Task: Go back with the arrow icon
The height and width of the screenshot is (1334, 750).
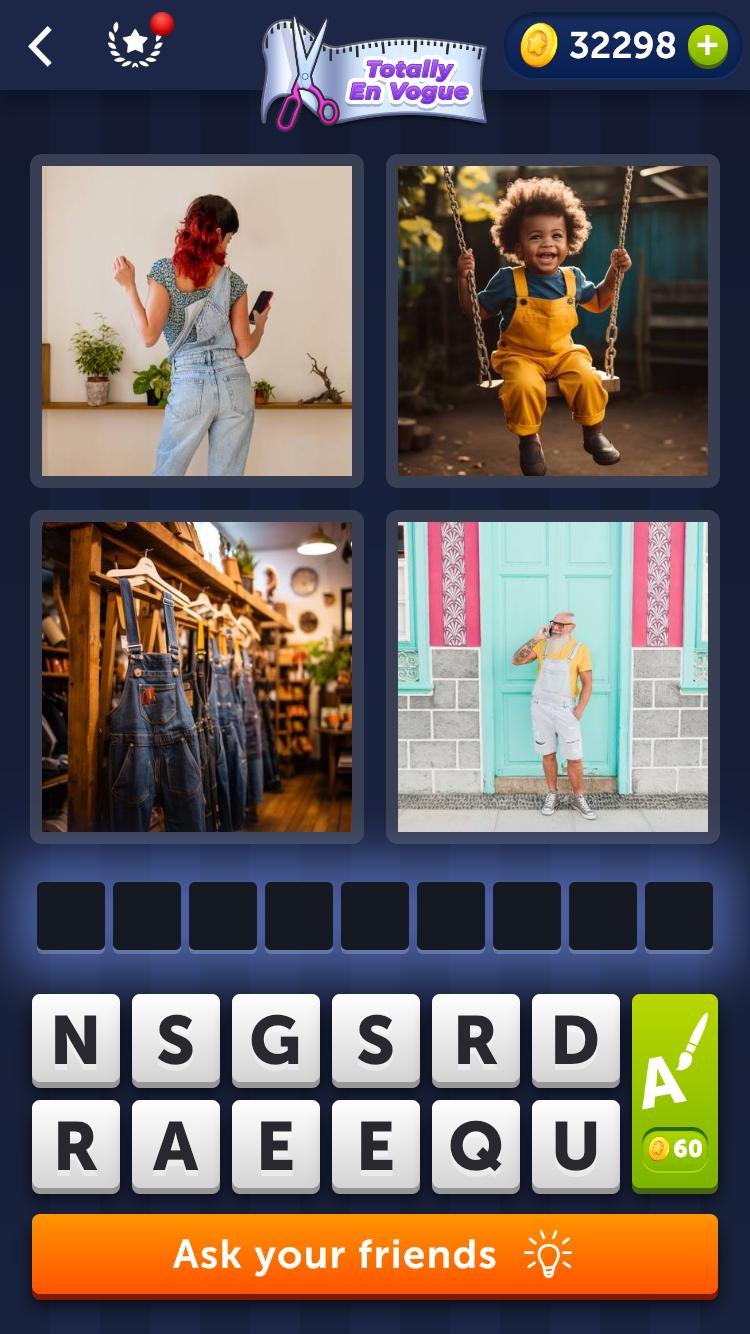Action: (40, 47)
